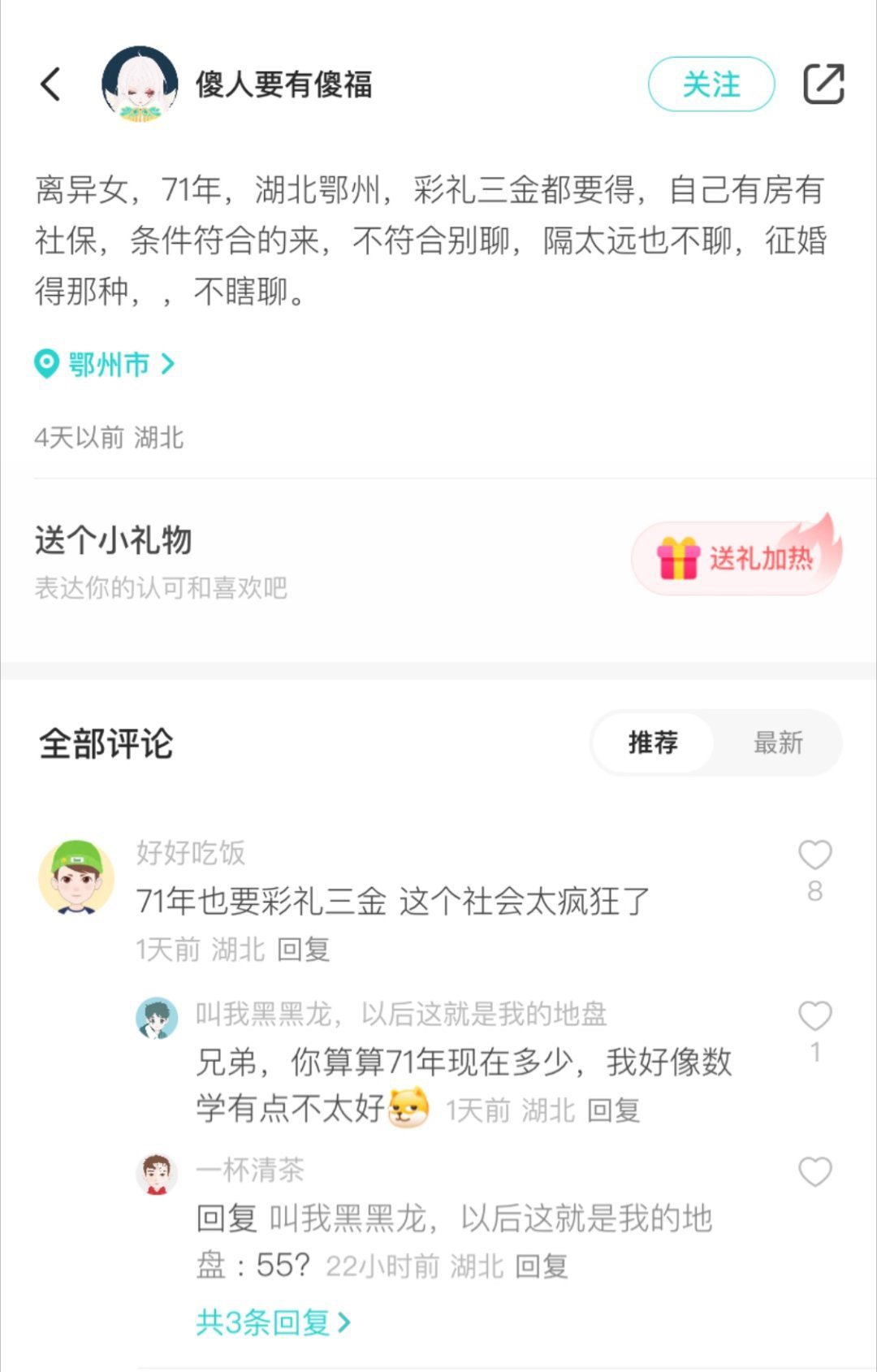Viewport: 877px width, 1372px height.
Task: Reply to 一杯清茶's comment
Action: [541, 1266]
